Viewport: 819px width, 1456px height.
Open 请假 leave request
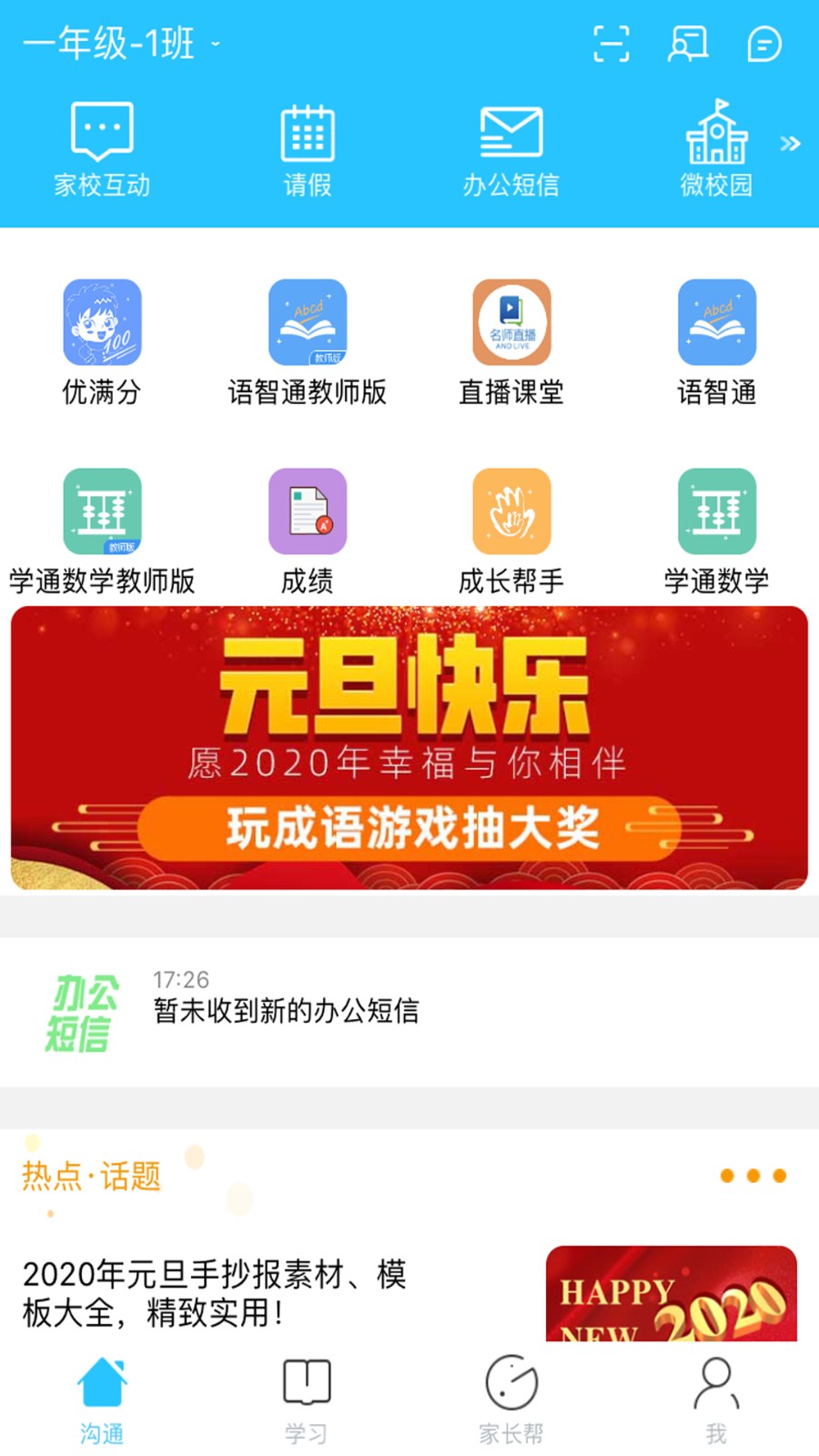pos(308,150)
